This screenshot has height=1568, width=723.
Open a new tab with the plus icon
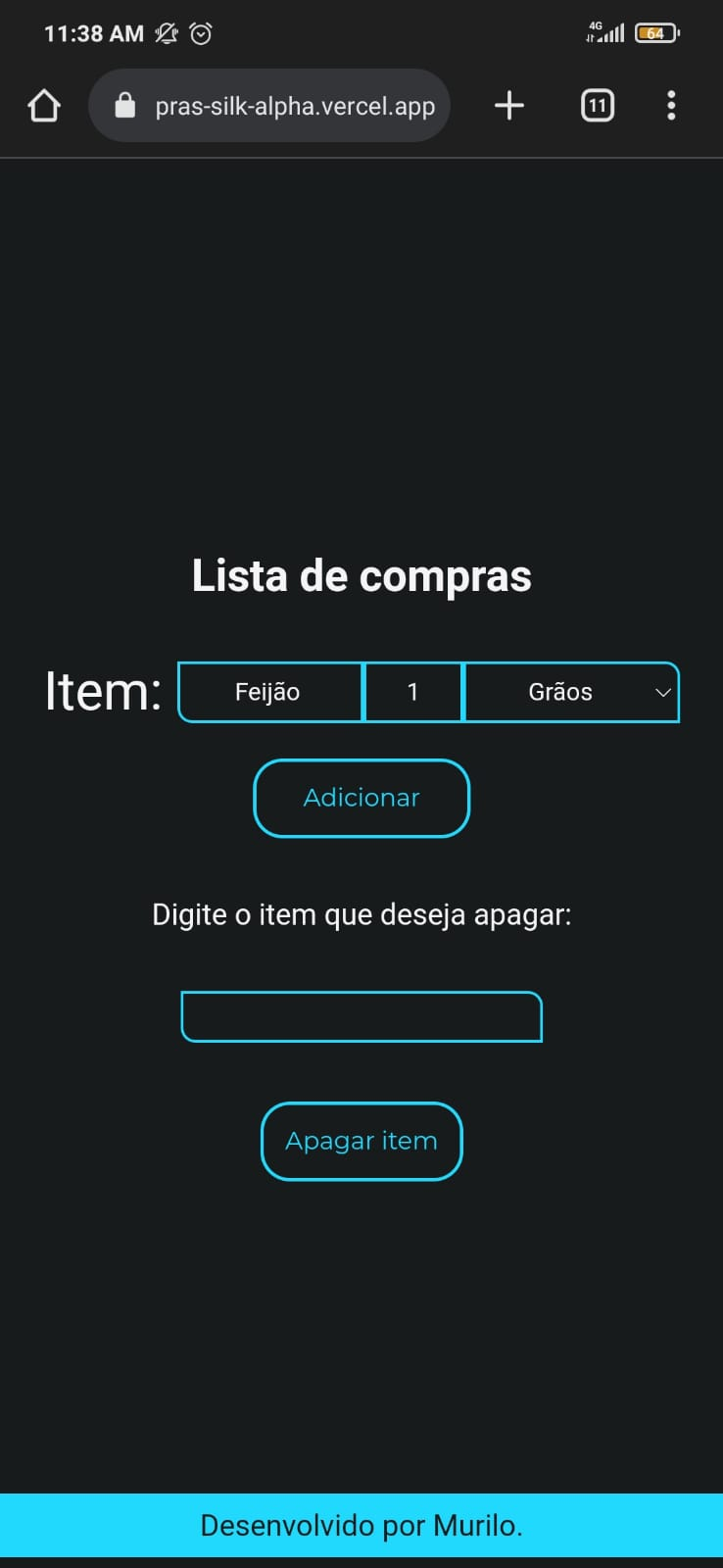tap(508, 105)
